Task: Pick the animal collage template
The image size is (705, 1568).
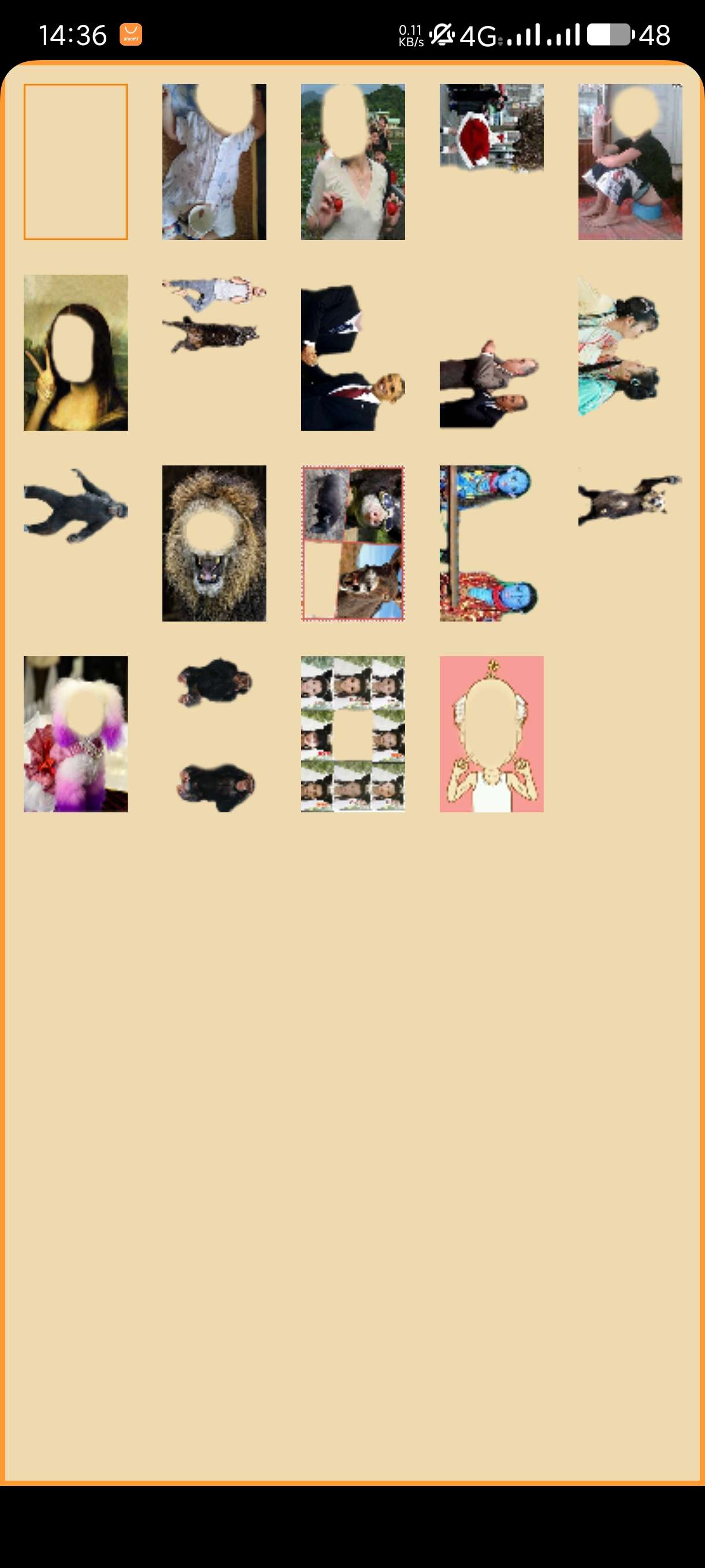Action: coord(353,543)
